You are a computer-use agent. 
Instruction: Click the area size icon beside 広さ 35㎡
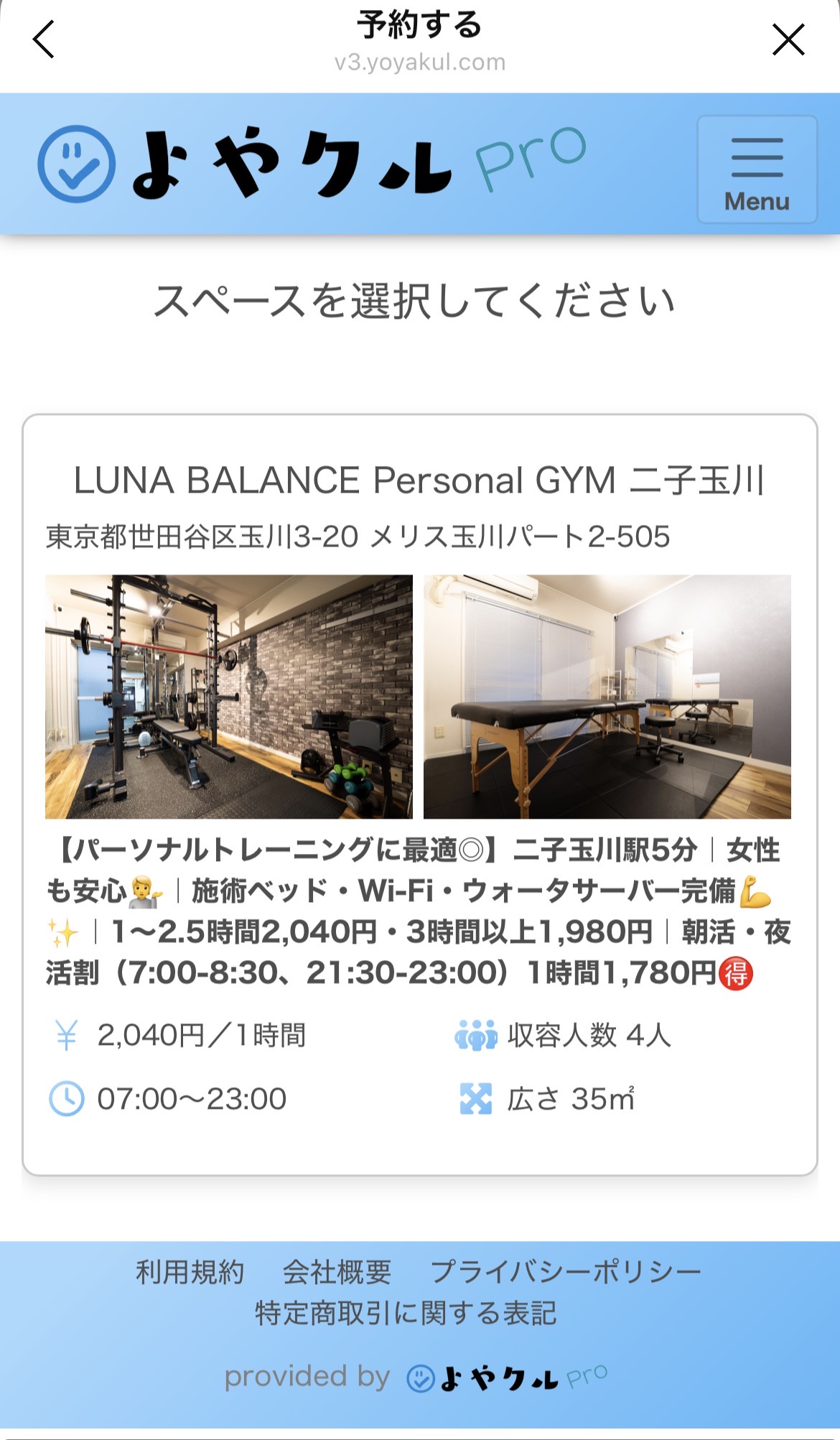coord(477,1098)
